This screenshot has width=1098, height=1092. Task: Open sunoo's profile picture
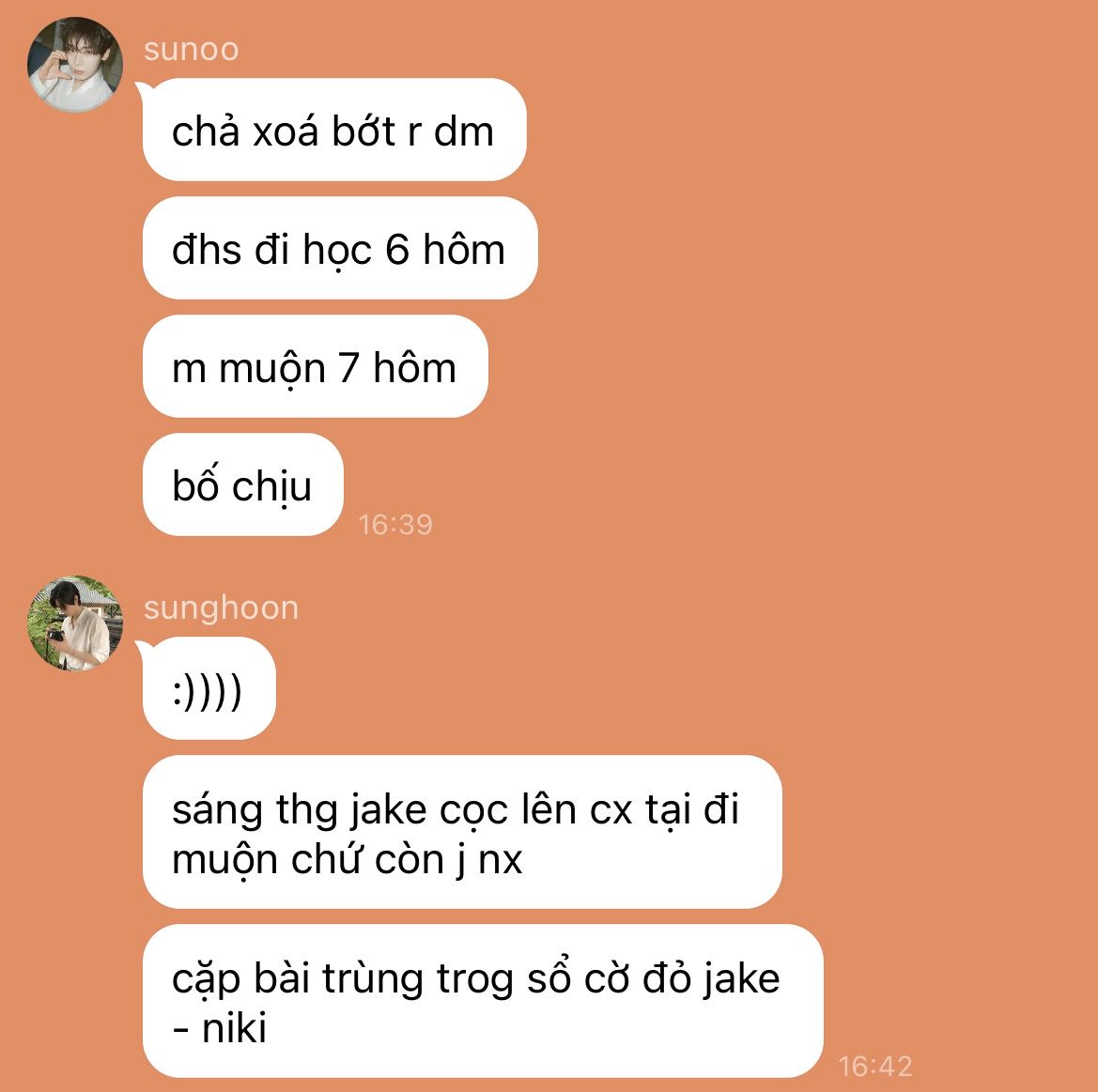[76, 65]
